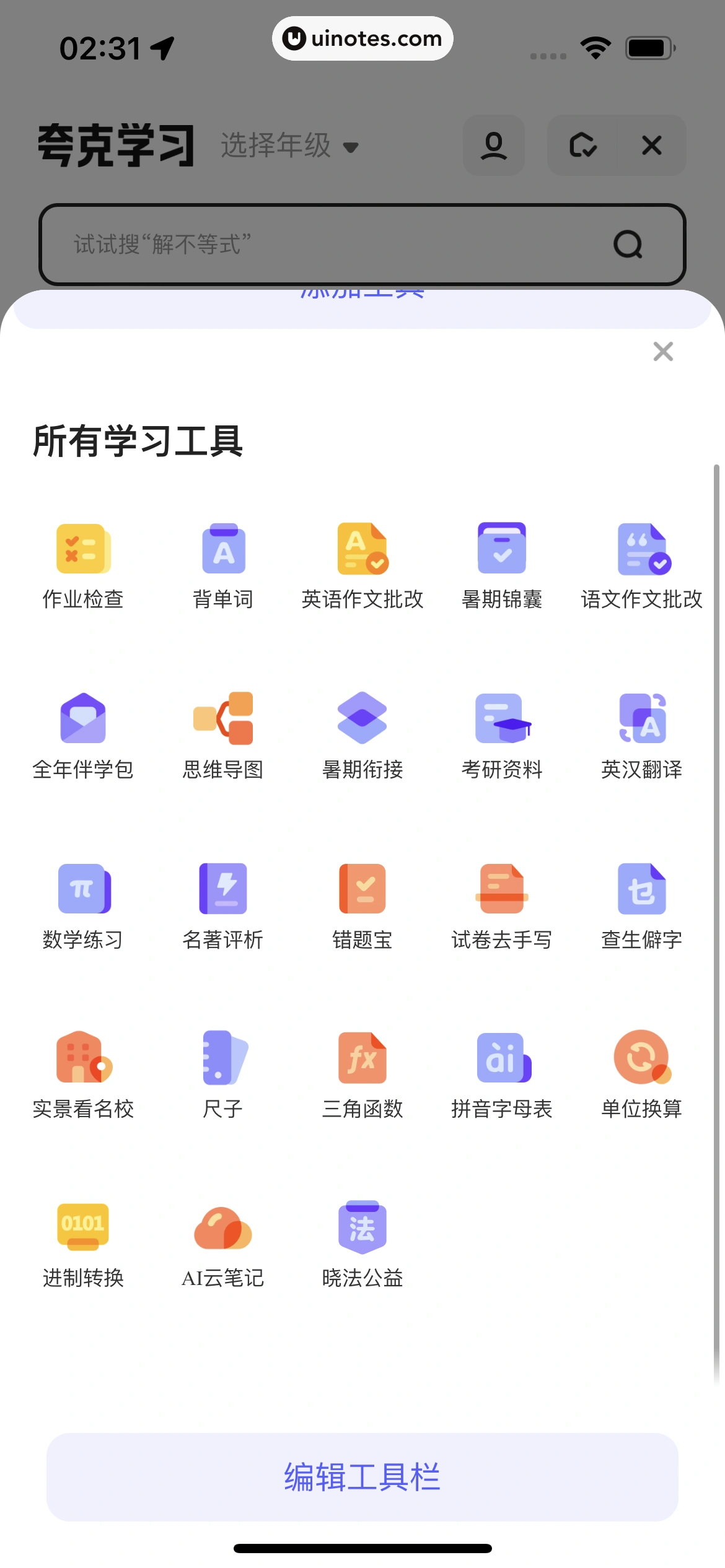Select the 英汉翻译 translation tool
This screenshot has height=1568, width=725.
click(641, 734)
